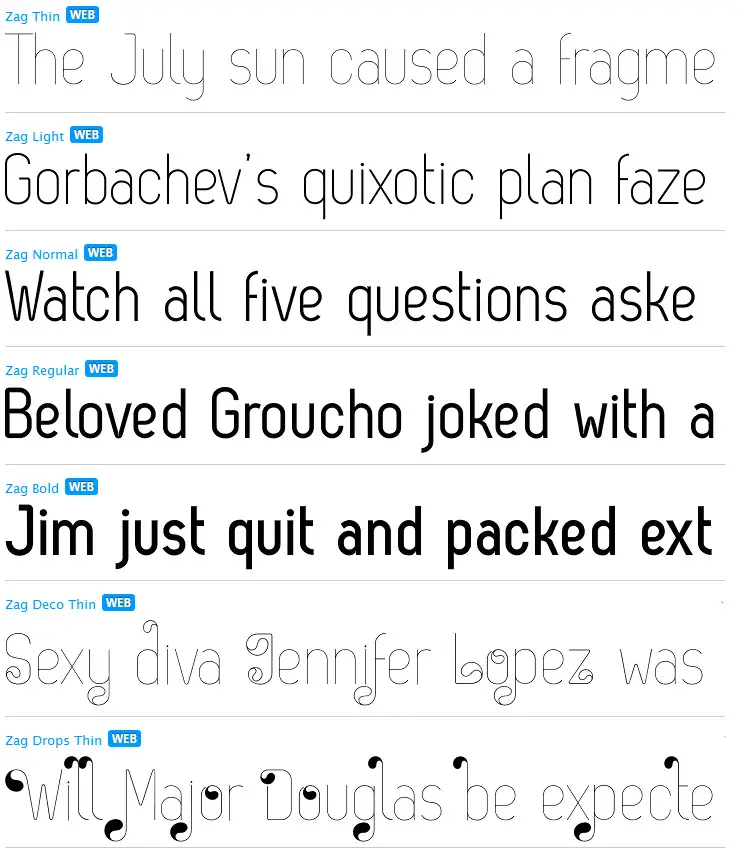The image size is (739, 854).
Task: Open the Zag Light font link
Action: coord(34,136)
